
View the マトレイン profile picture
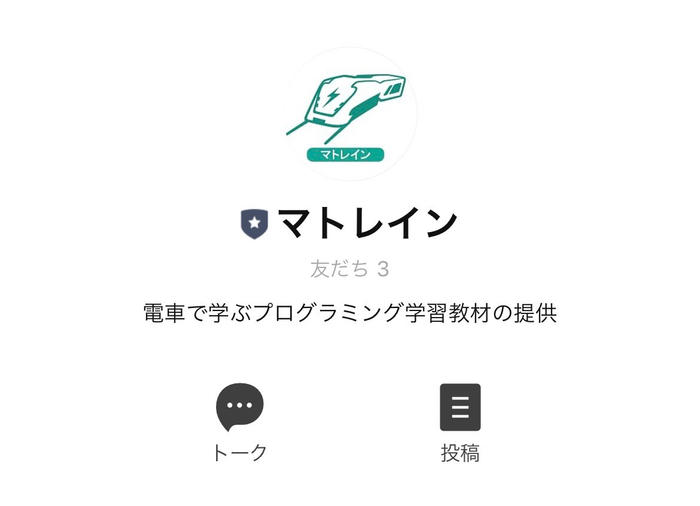[x=351, y=113]
